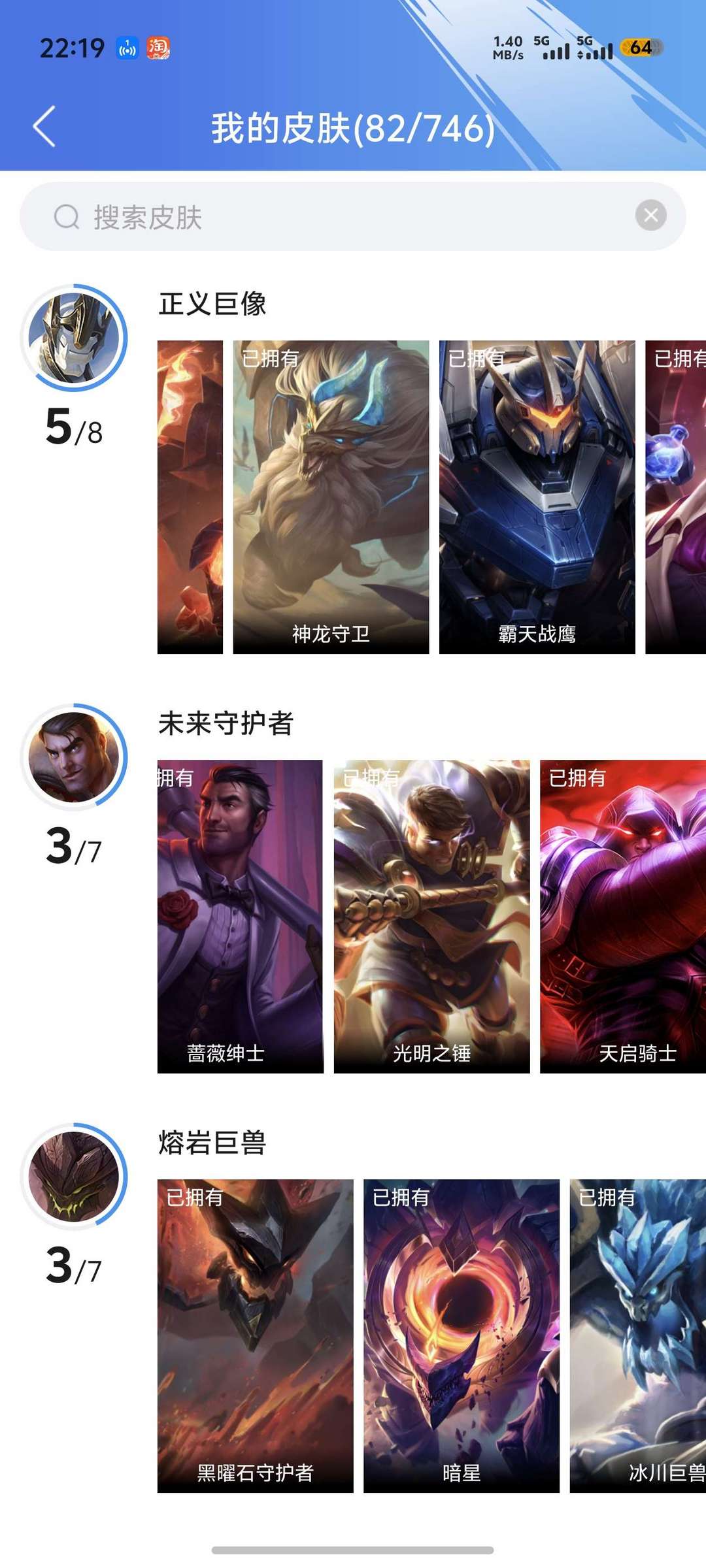
Task: Tap the 正义巨像 champion avatar
Action: pos(74,338)
